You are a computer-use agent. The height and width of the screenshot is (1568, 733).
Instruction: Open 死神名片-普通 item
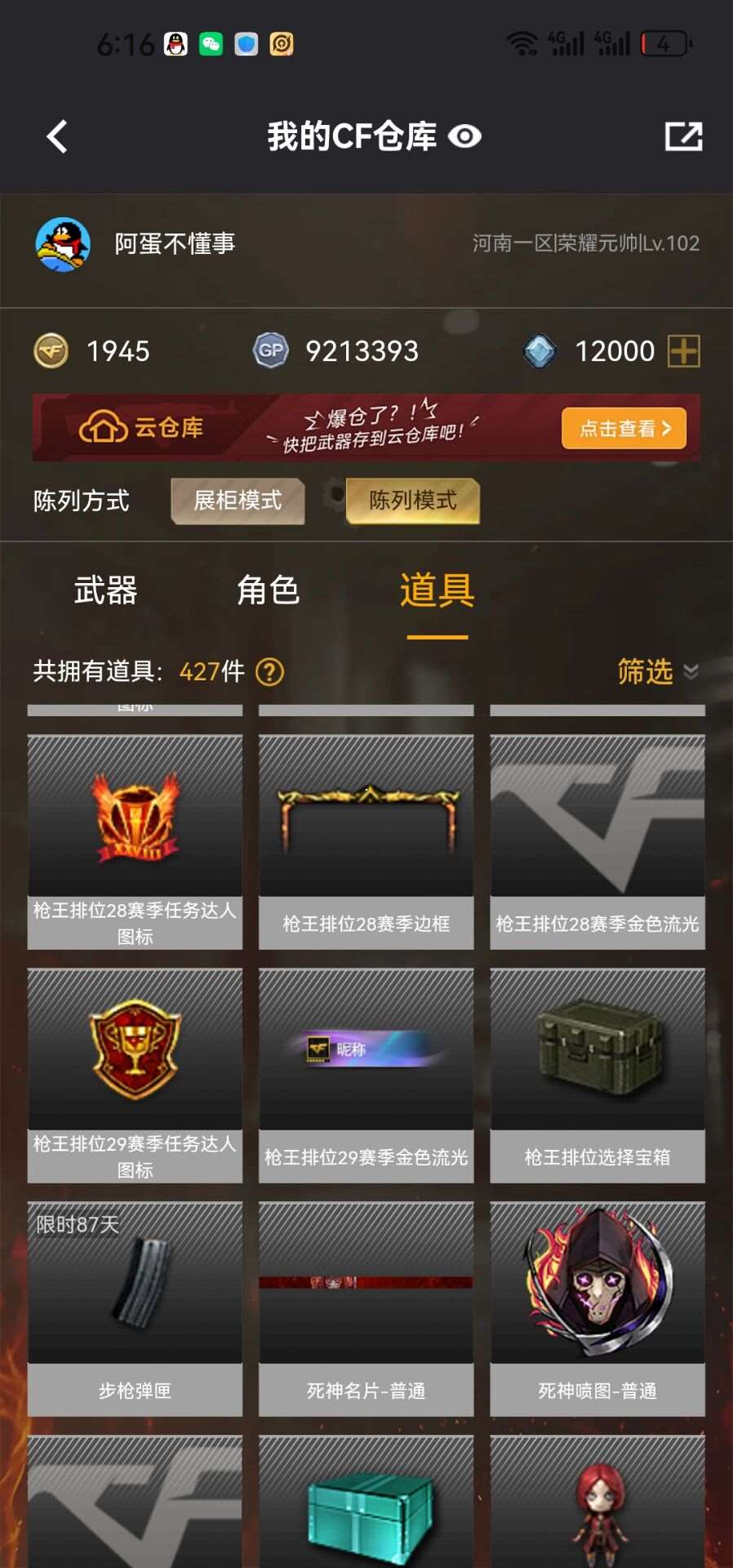point(366,1308)
